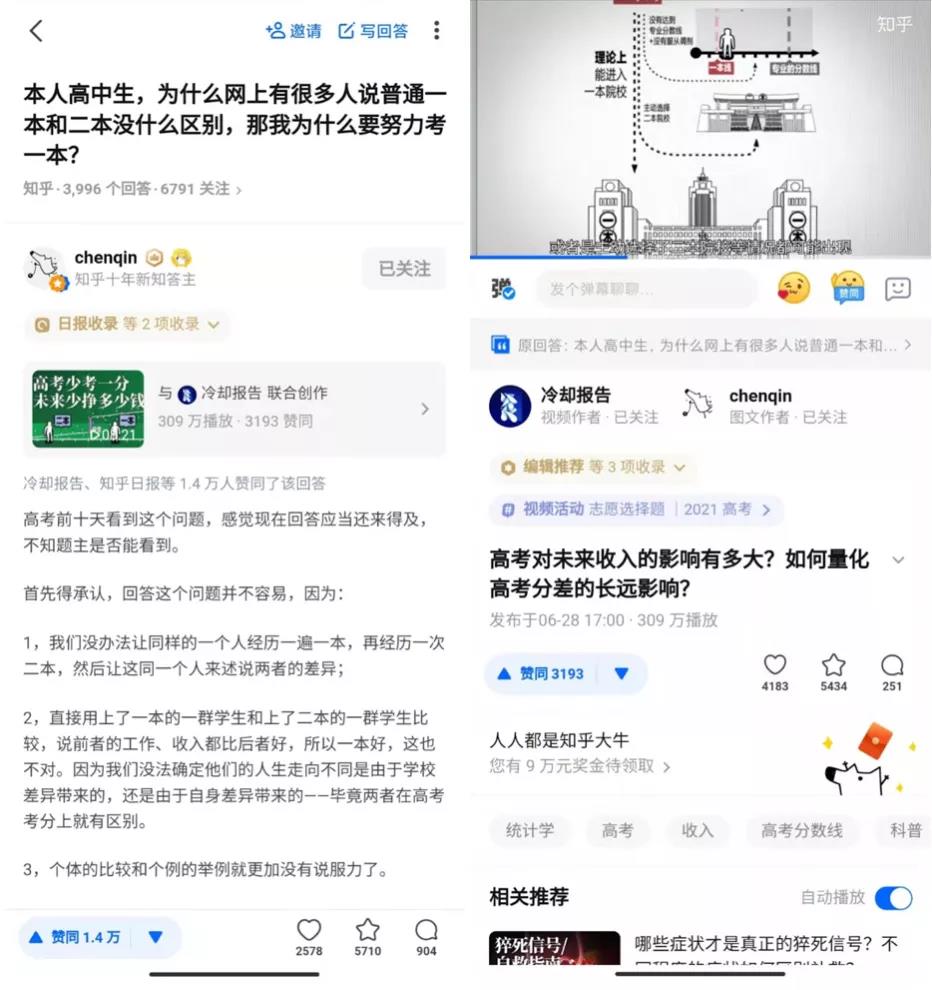
Task: Tap the 发个弹幕聊聊 danmaku input field
Action: tap(650, 290)
